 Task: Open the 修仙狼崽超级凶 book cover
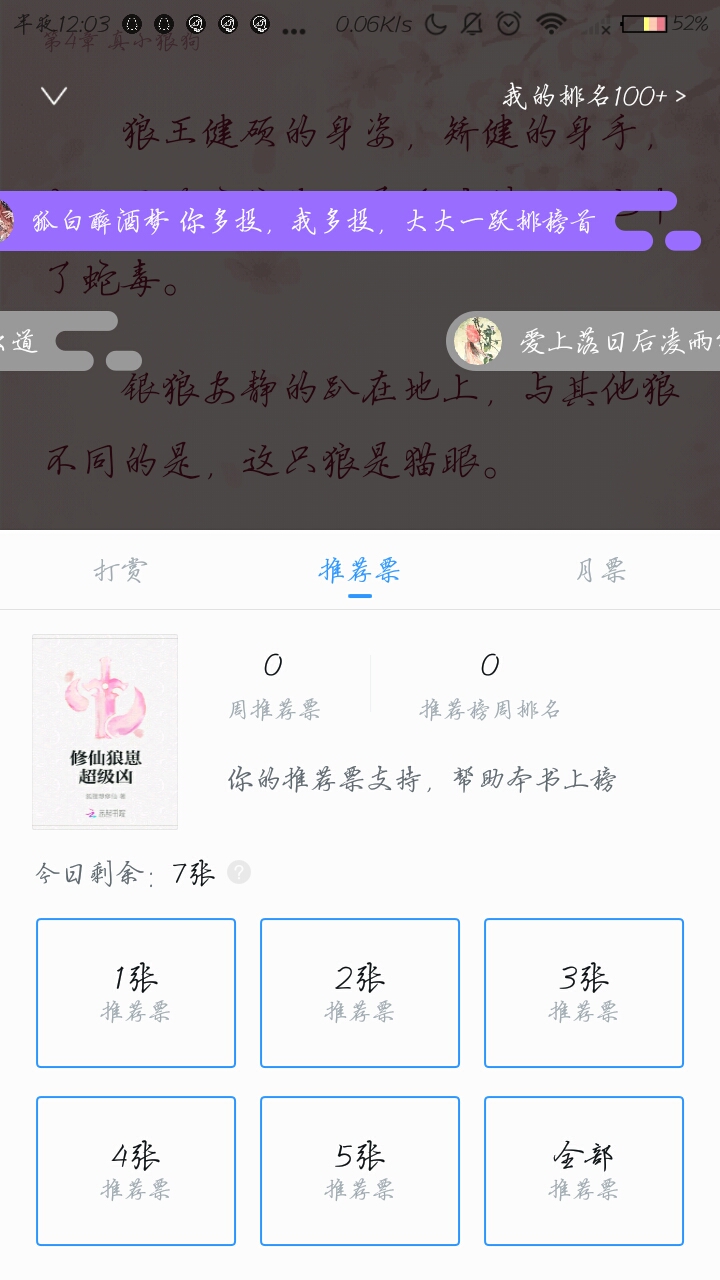coord(105,732)
